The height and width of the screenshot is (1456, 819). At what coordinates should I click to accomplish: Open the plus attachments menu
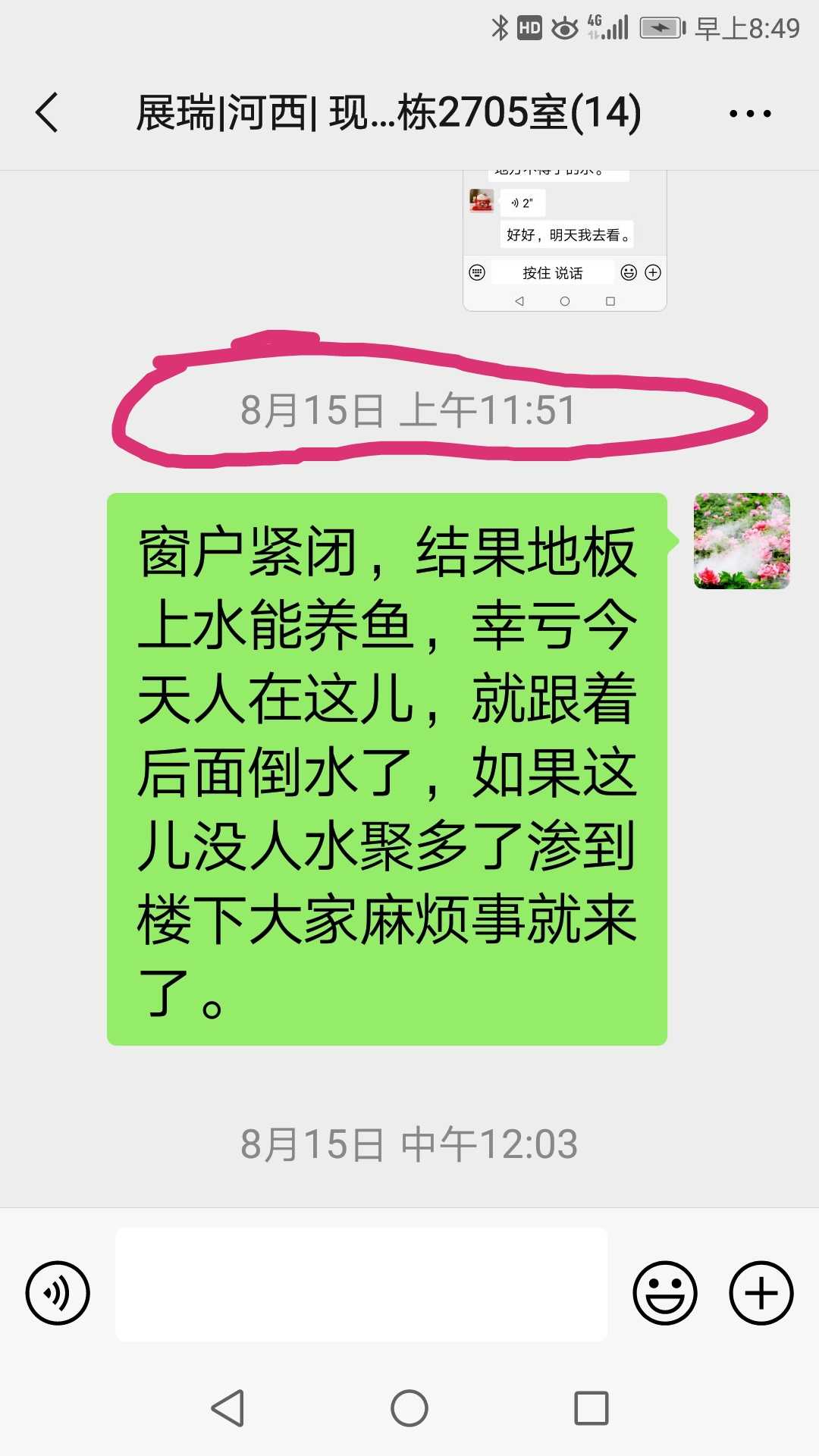[x=761, y=1293]
